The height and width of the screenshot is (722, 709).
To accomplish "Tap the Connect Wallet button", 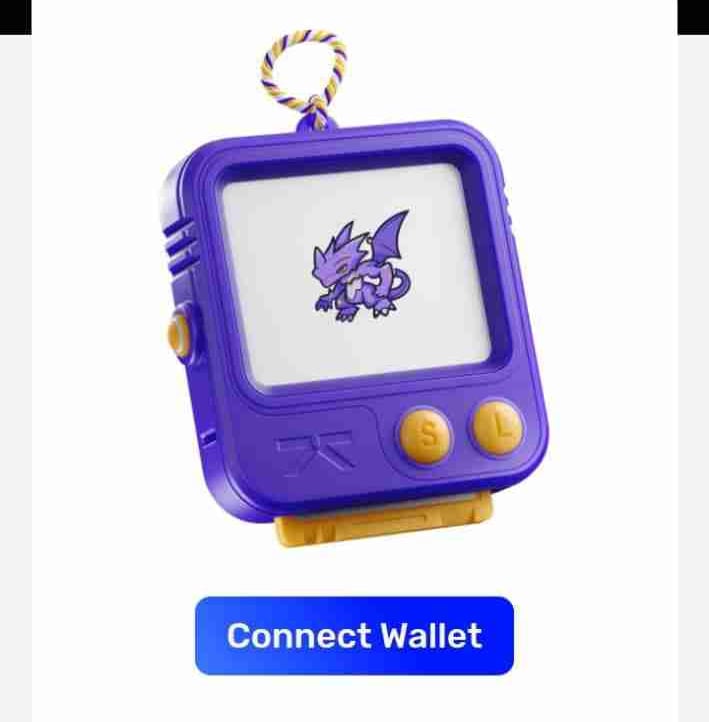I will (x=354, y=636).
